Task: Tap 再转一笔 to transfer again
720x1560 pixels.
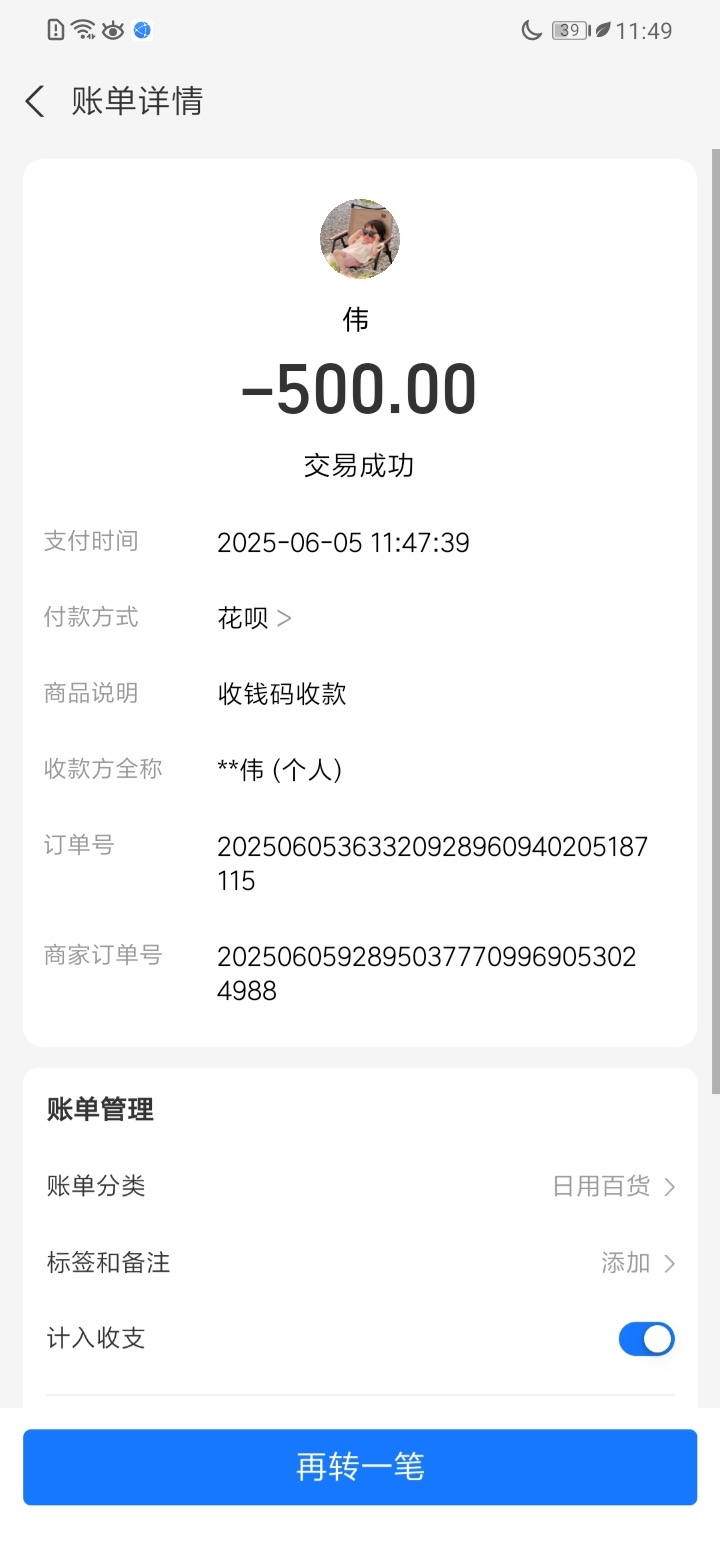Action: coord(360,1467)
